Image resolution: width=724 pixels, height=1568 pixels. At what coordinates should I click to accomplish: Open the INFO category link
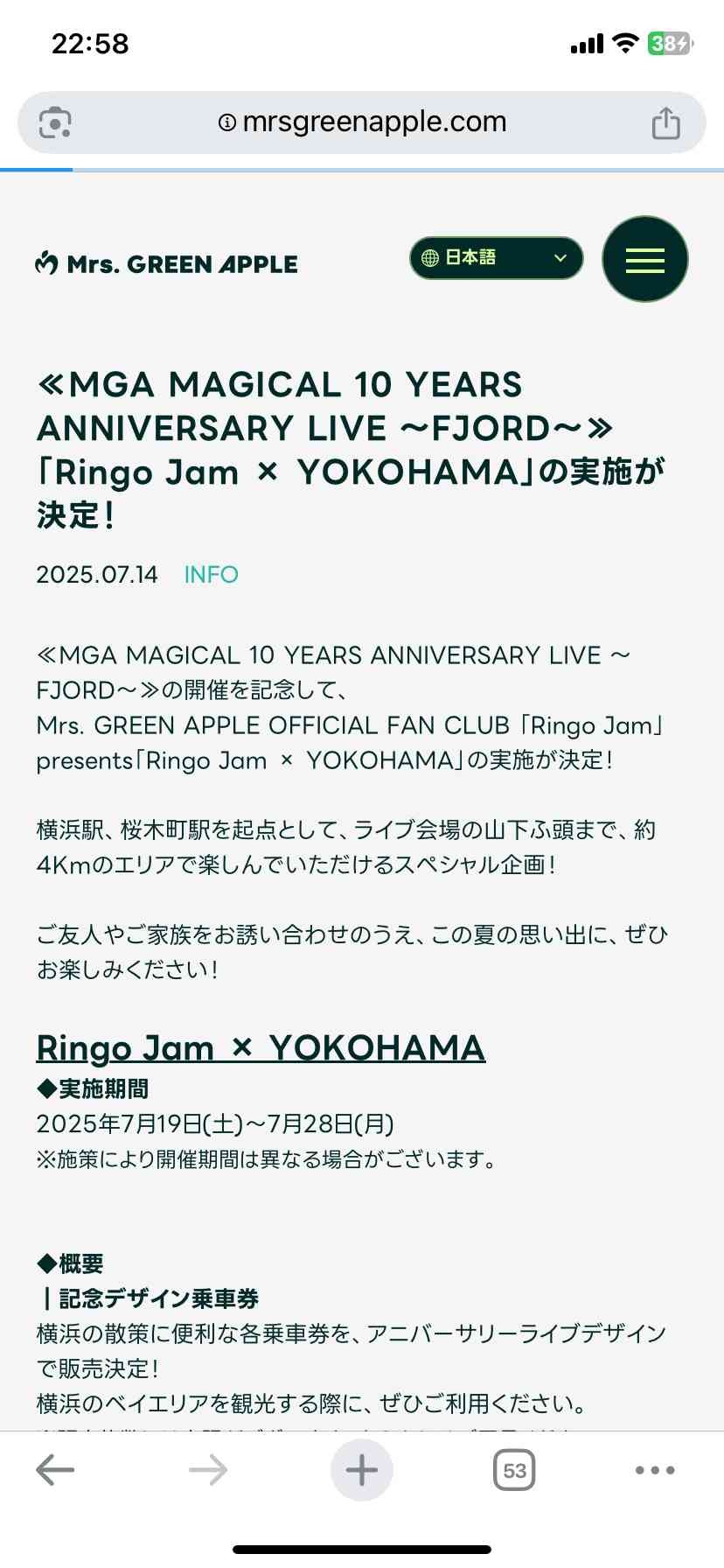click(211, 575)
